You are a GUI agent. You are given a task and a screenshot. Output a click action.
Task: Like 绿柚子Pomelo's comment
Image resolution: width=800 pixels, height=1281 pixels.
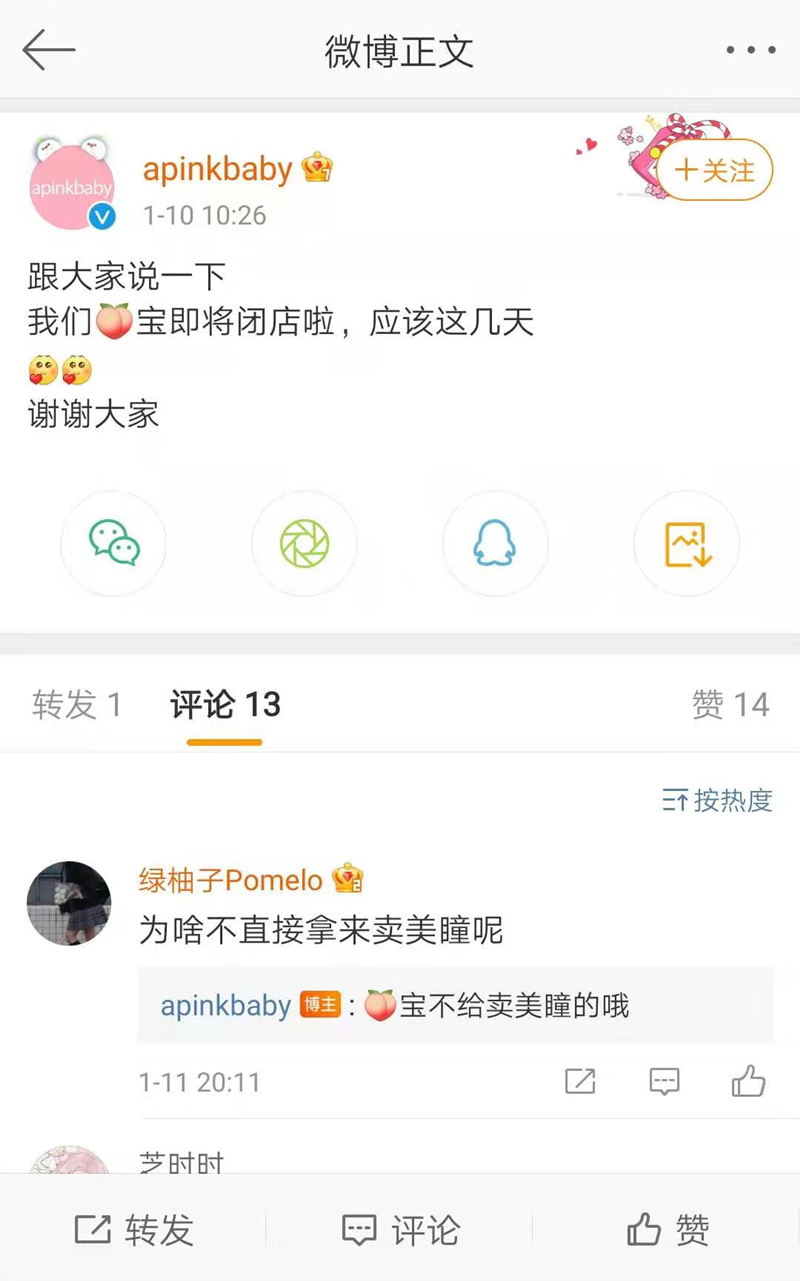pos(748,1081)
